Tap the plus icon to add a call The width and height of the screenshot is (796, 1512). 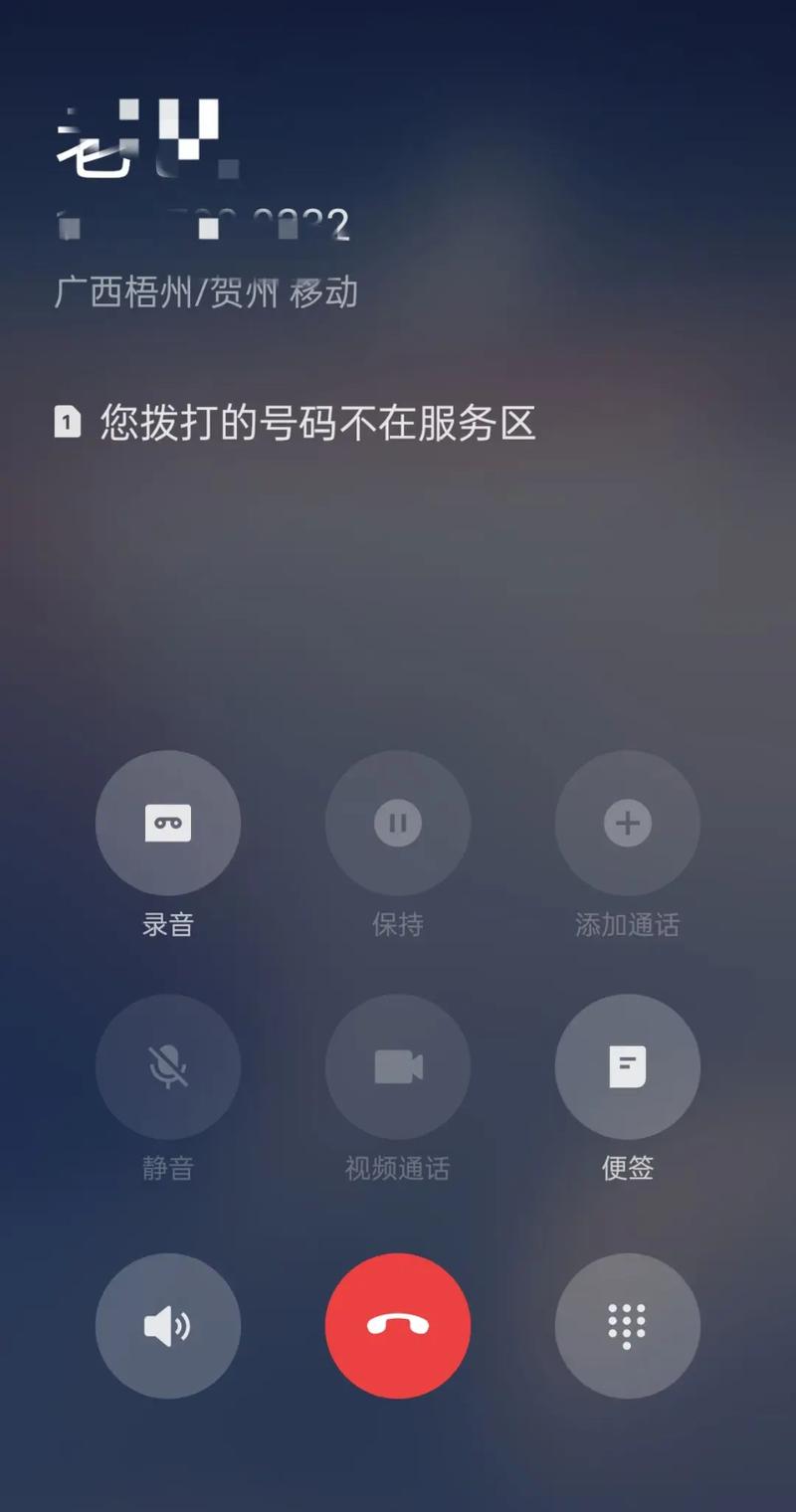tap(627, 823)
